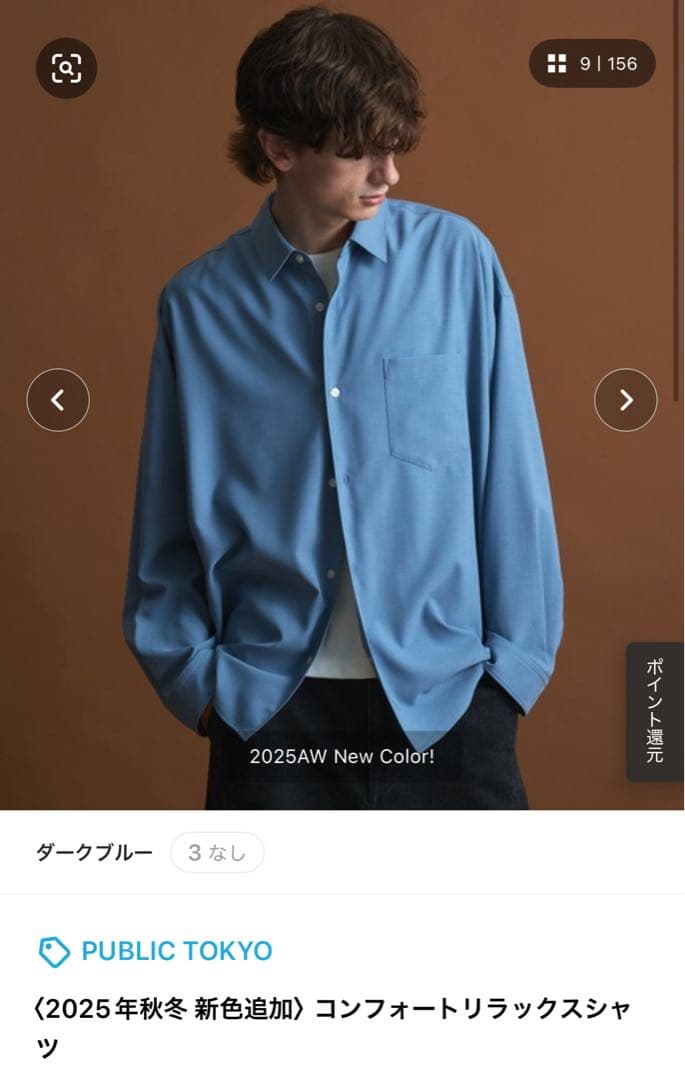
Task: Tap the ダークブルー color stock chip
Action: coord(217,853)
